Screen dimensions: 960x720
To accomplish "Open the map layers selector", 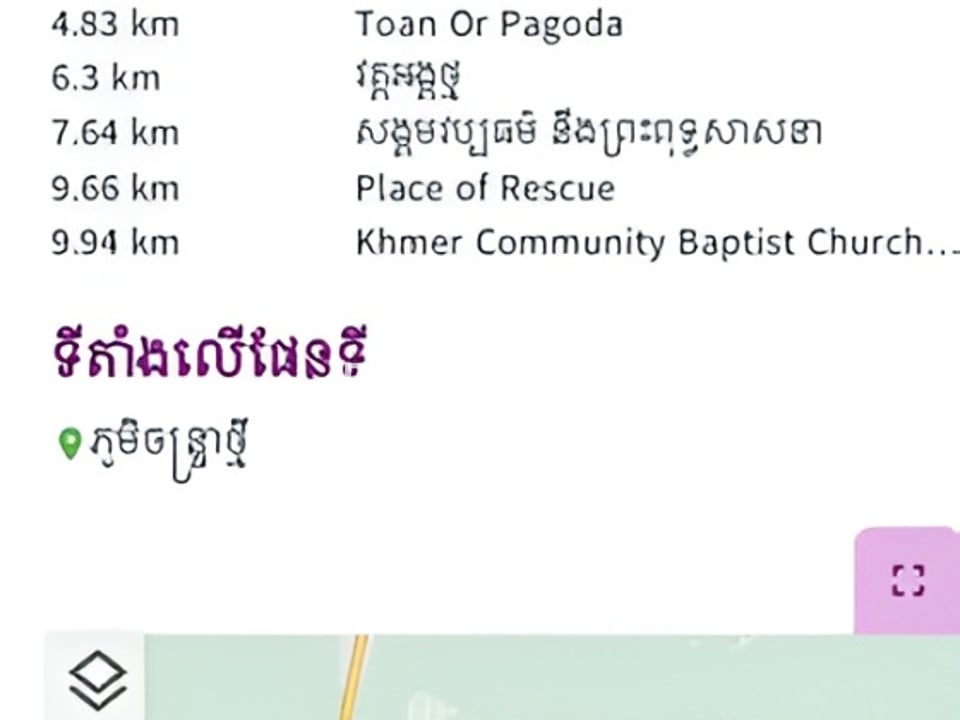I will click(97, 681).
